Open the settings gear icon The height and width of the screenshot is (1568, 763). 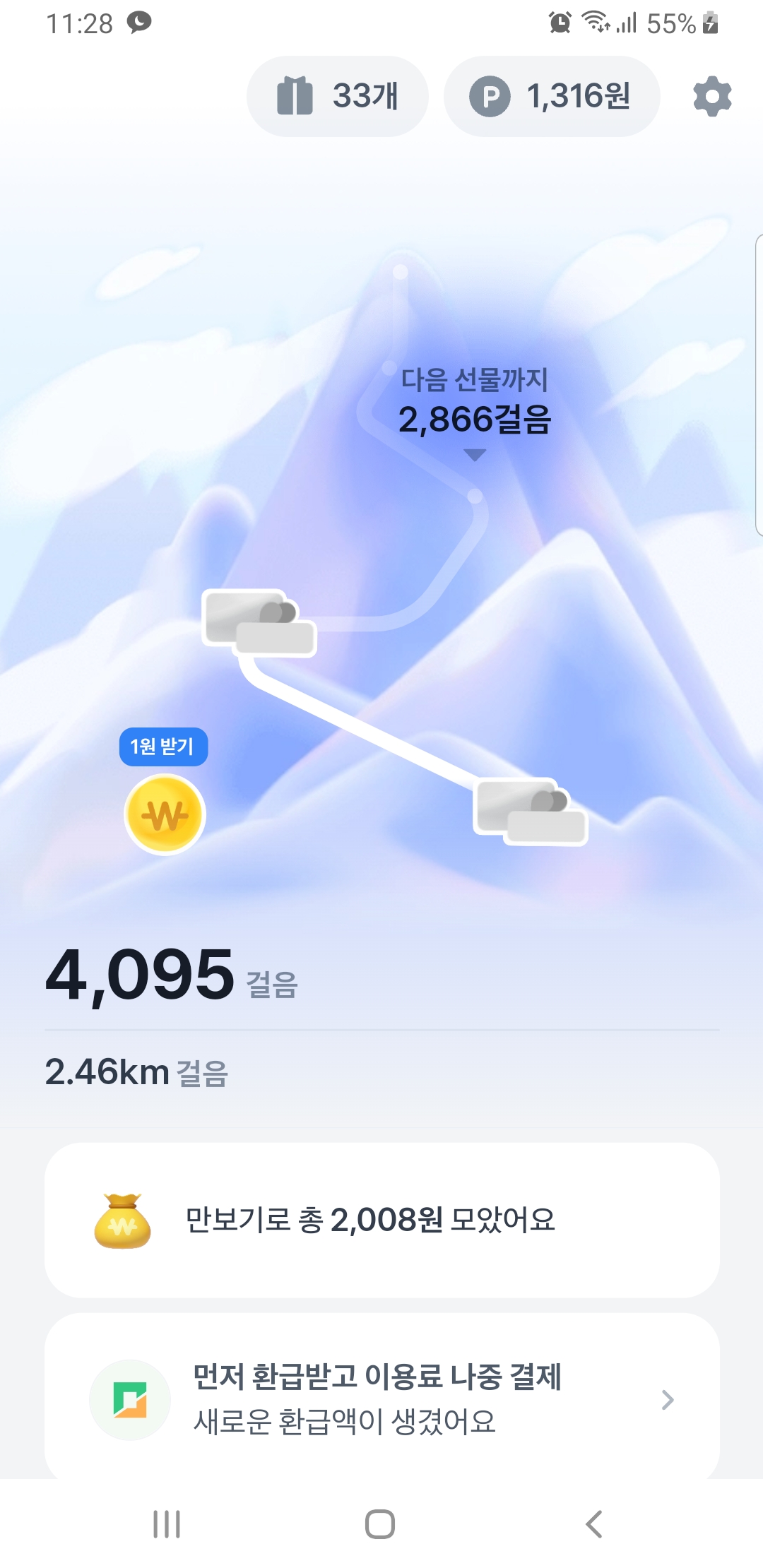coord(712,96)
